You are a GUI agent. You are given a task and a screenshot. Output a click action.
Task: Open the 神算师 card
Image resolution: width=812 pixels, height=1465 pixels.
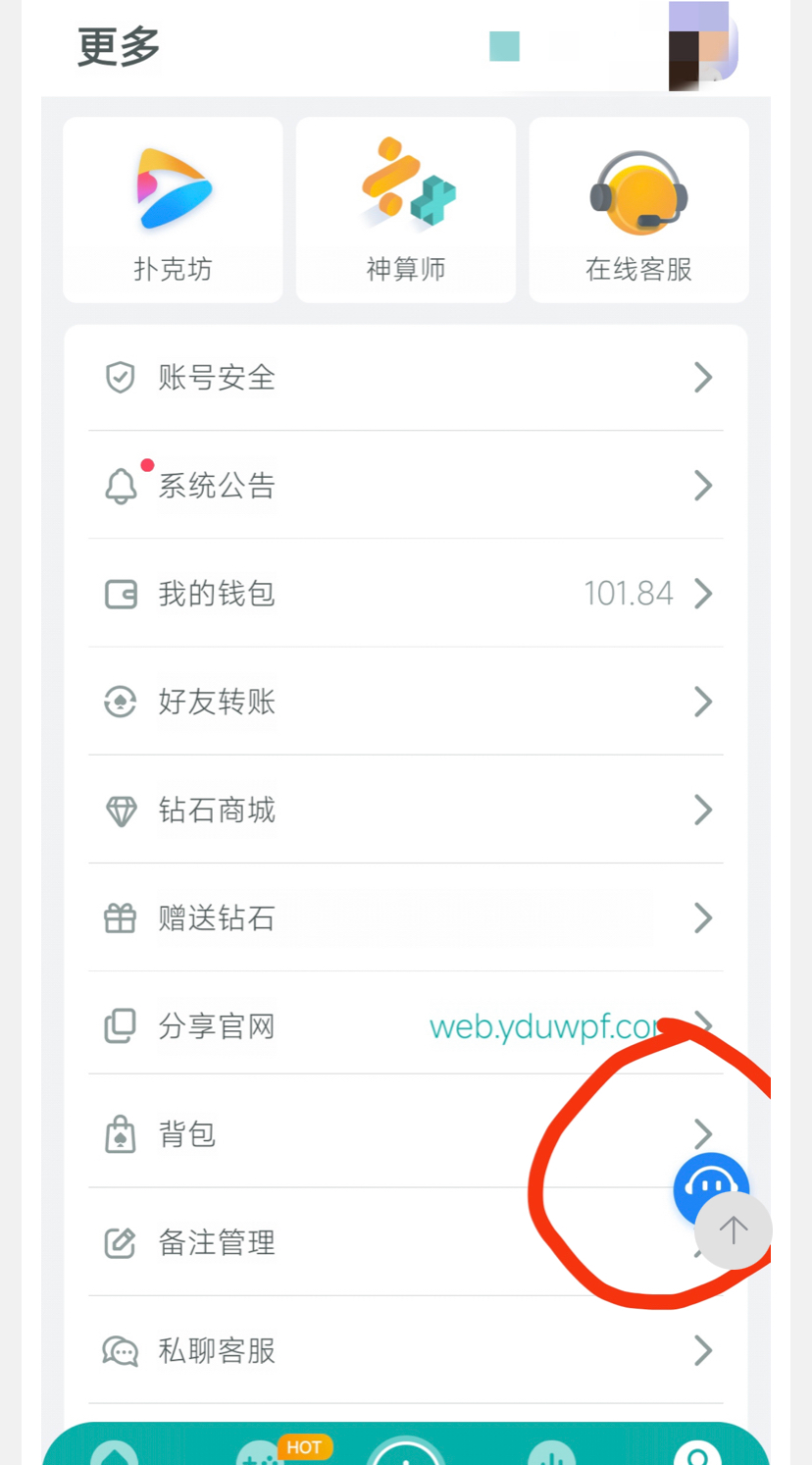406,210
